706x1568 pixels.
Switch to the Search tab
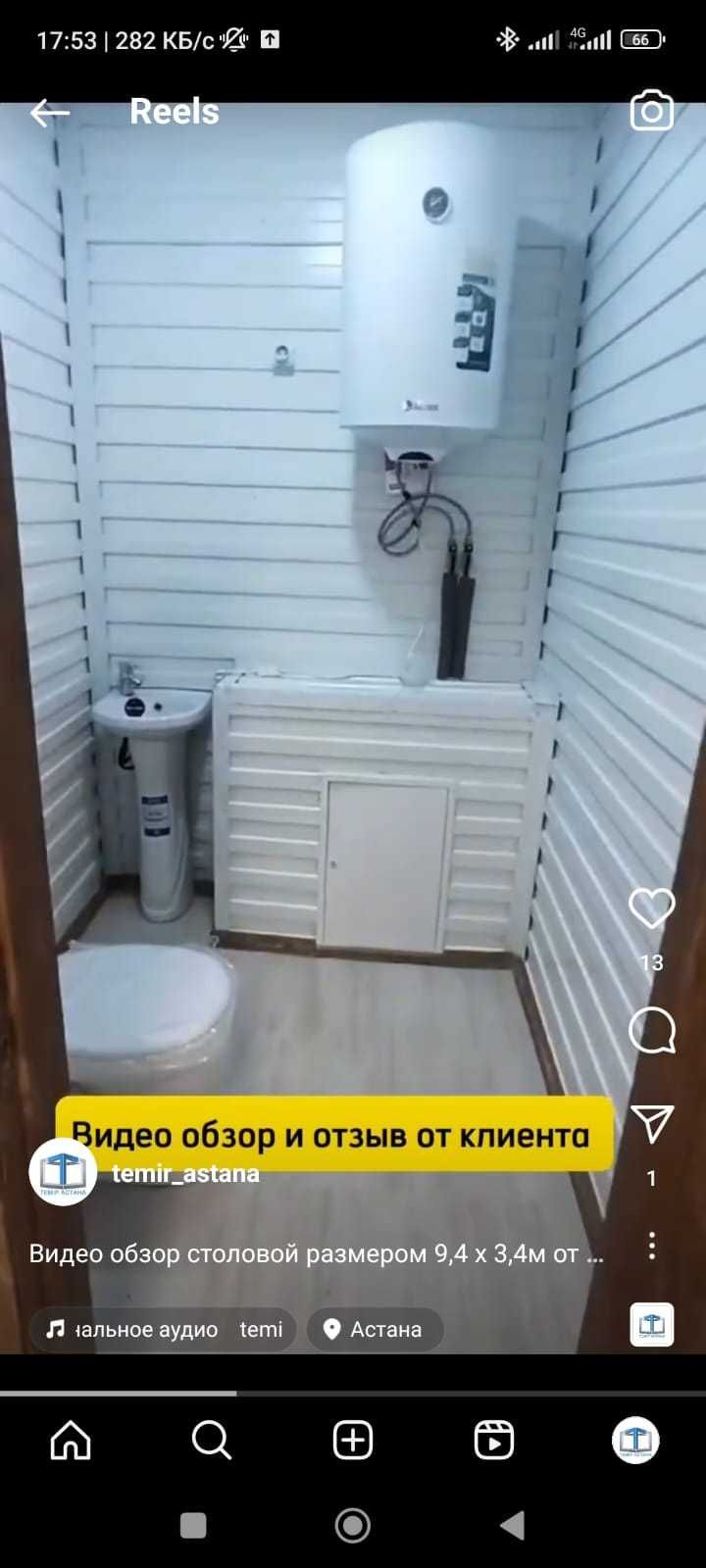(211, 1441)
